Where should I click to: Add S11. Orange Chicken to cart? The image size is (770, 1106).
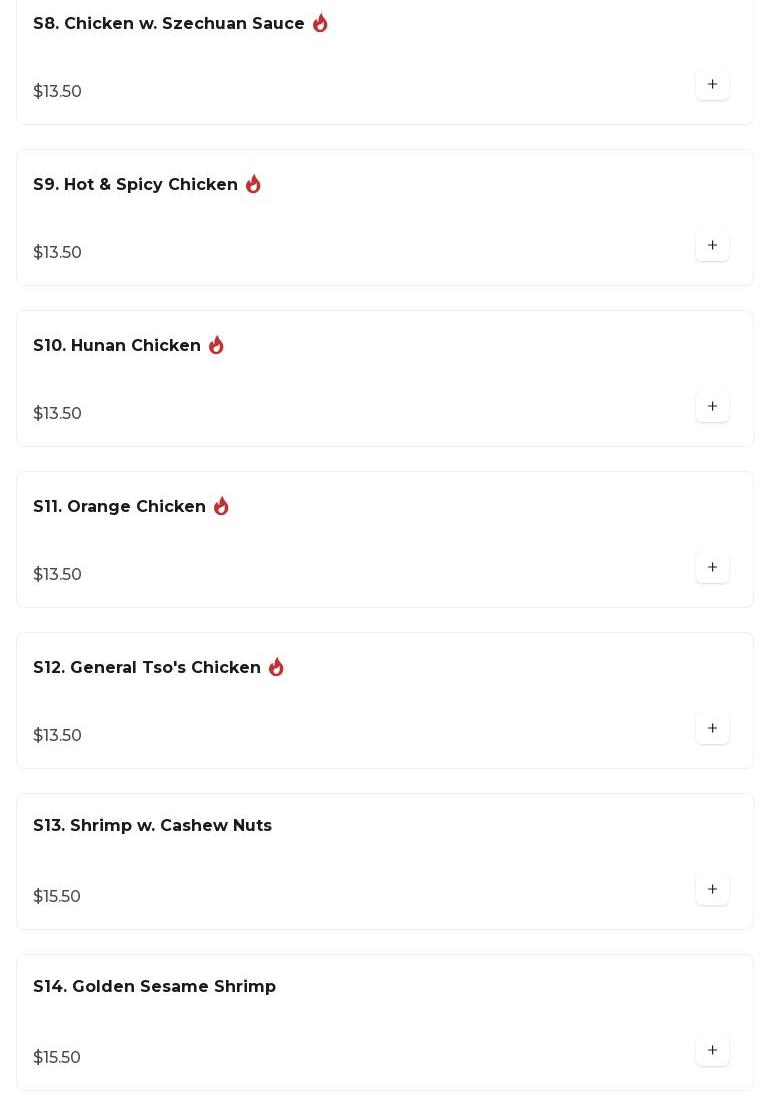(x=712, y=568)
